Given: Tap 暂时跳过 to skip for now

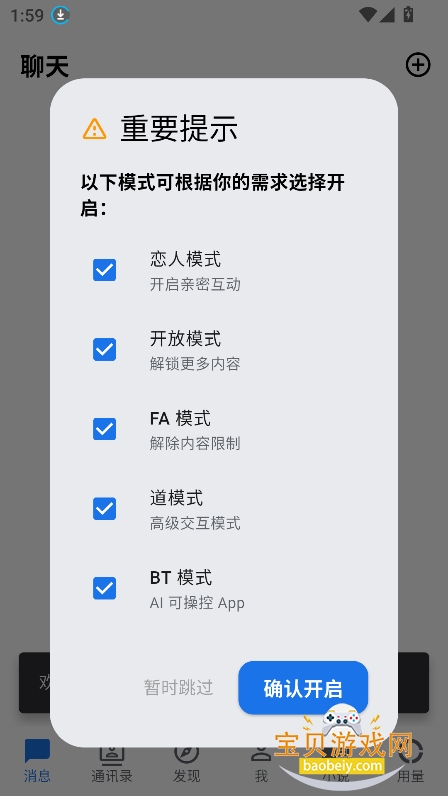Looking at the screenshot, I should click(178, 688).
